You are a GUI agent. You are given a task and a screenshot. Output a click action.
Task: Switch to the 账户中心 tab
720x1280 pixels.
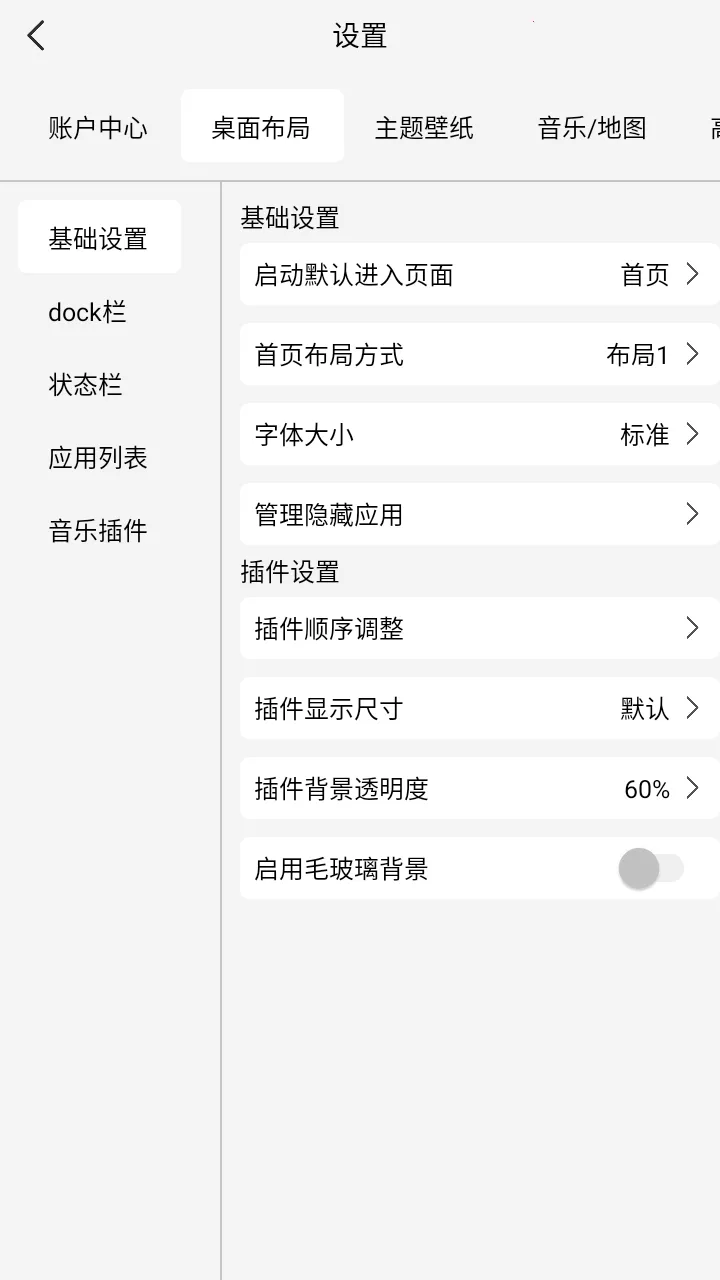[x=97, y=127]
